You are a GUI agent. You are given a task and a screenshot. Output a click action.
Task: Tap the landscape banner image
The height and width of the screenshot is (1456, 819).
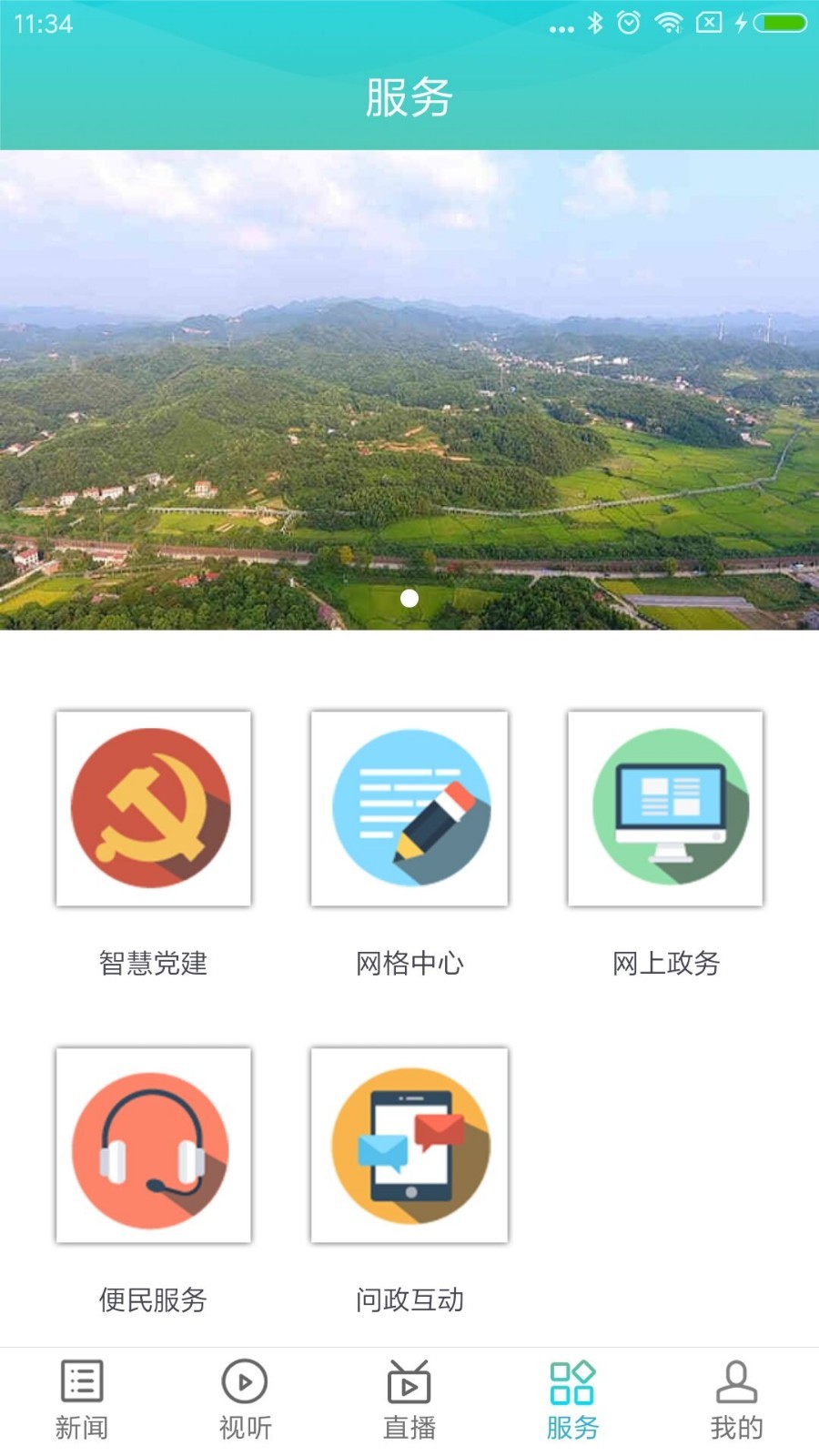pyautogui.click(x=409, y=389)
